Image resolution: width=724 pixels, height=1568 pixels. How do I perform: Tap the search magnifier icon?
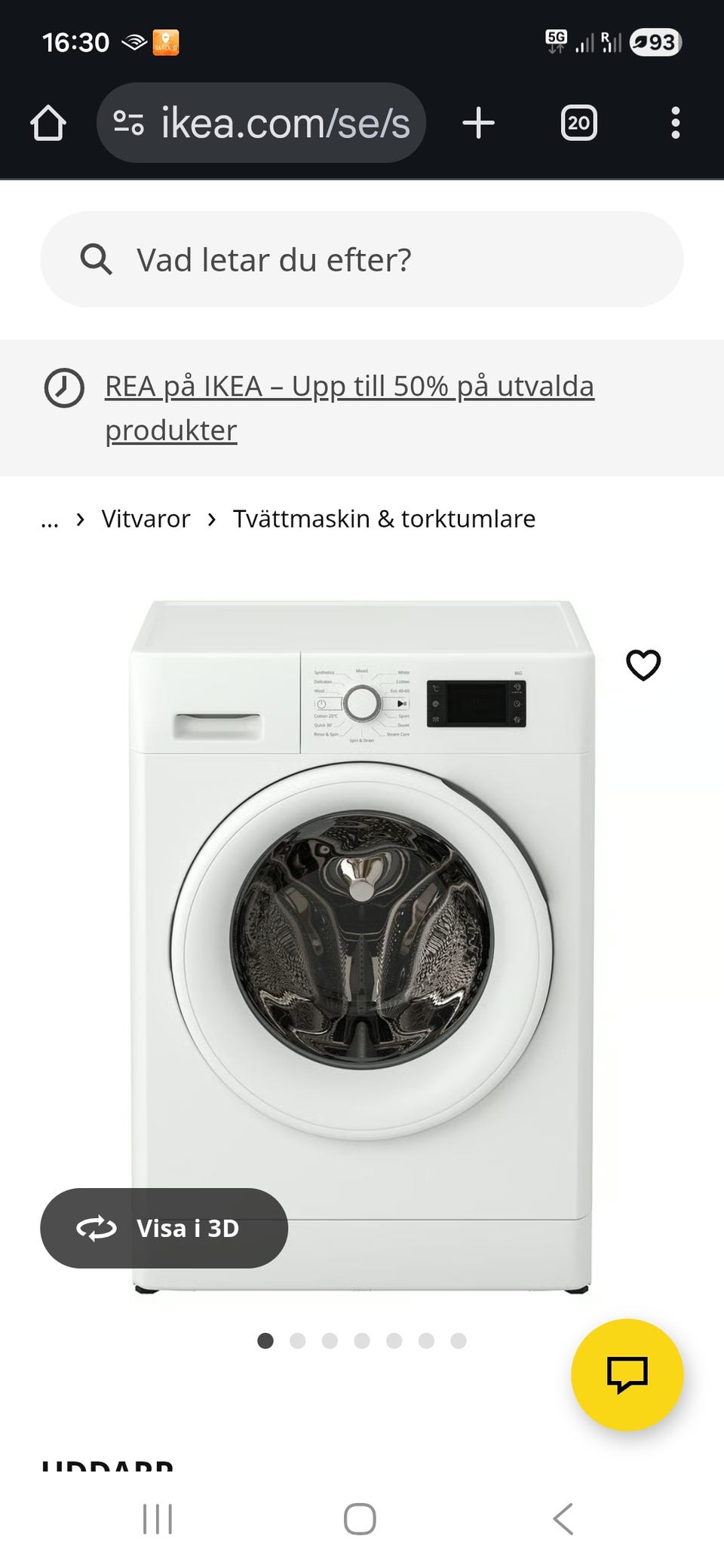pyautogui.click(x=97, y=259)
